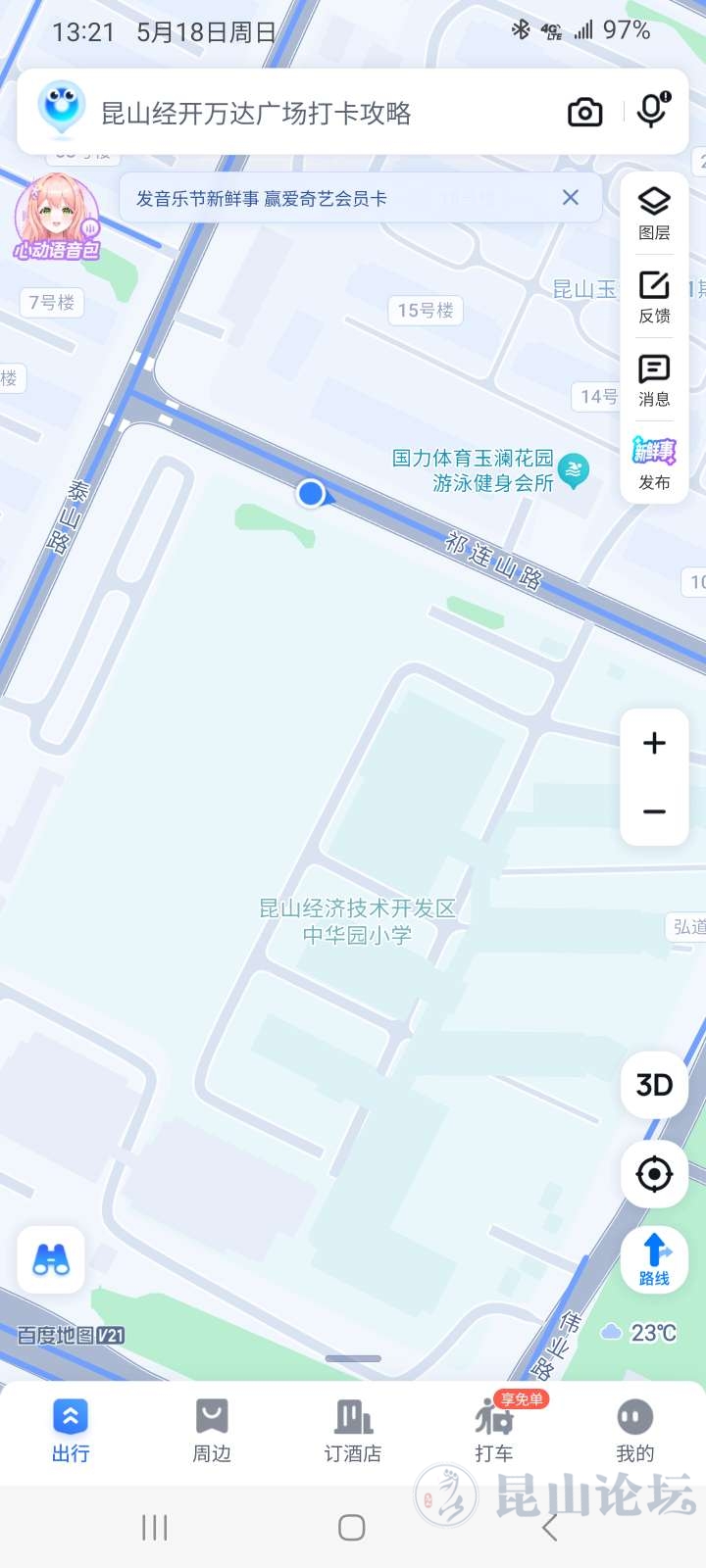Open the 消息 messages panel
Viewport: 706px width, 1568px height.
tap(654, 380)
